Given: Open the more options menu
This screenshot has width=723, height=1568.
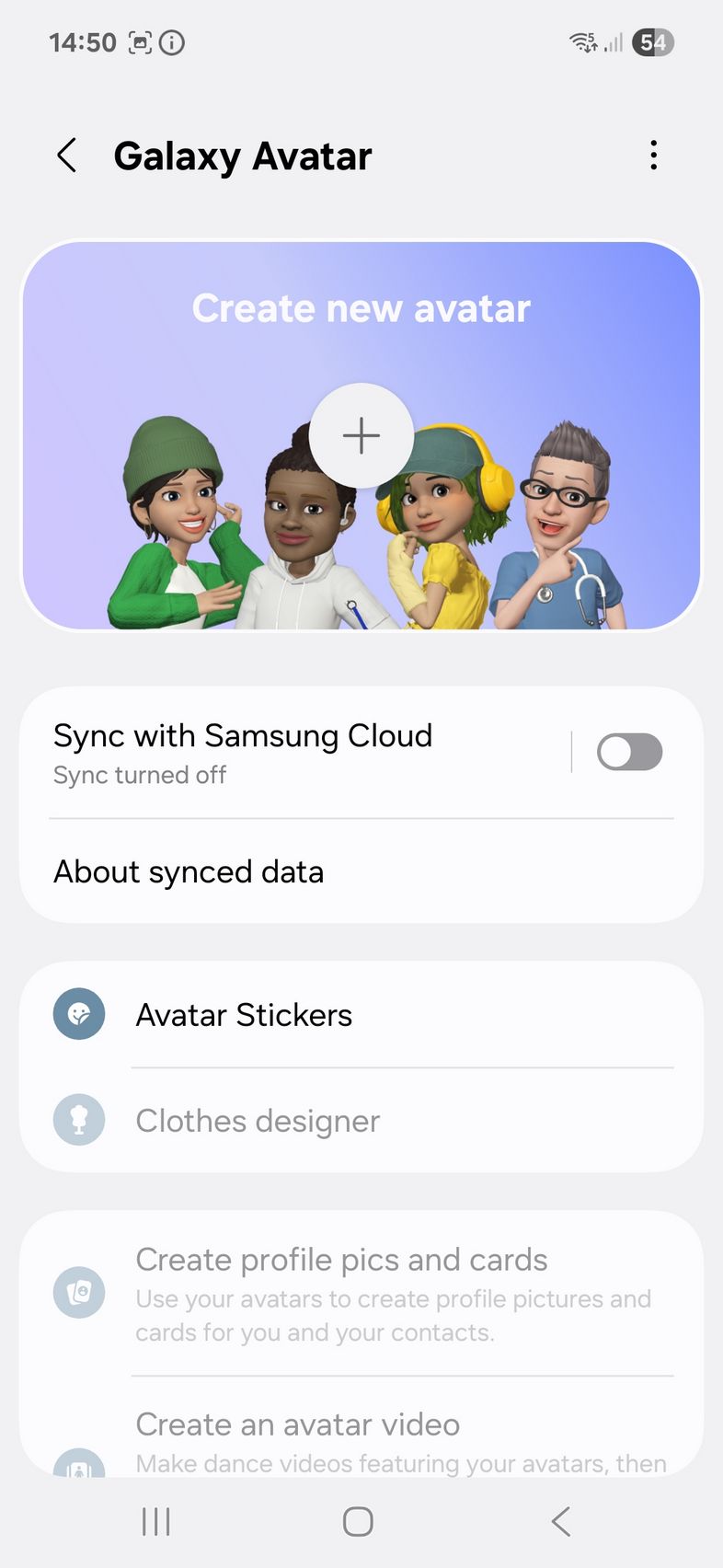Looking at the screenshot, I should pyautogui.click(x=653, y=156).
